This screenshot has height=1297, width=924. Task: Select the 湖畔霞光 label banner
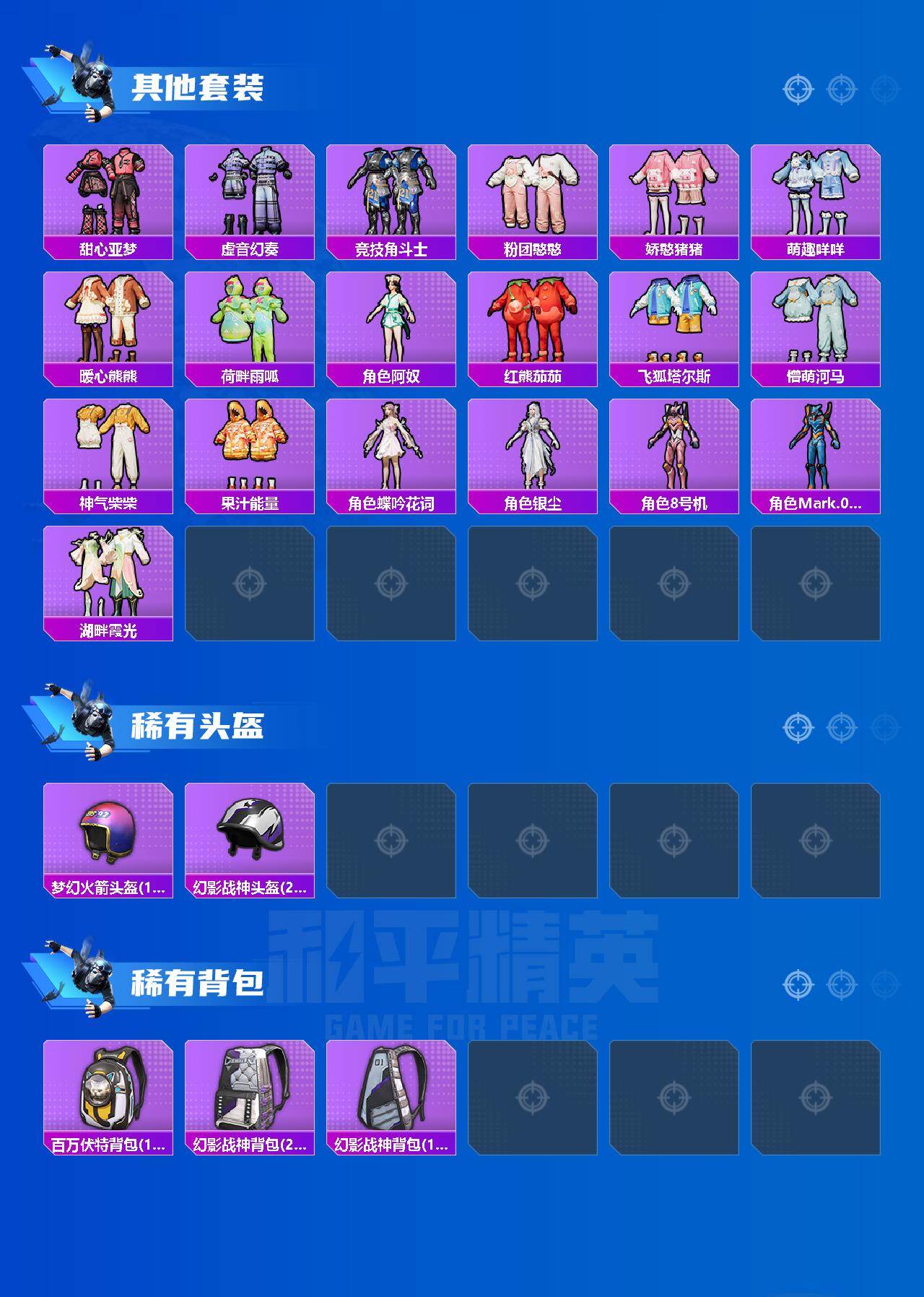(x=108, y=629)
